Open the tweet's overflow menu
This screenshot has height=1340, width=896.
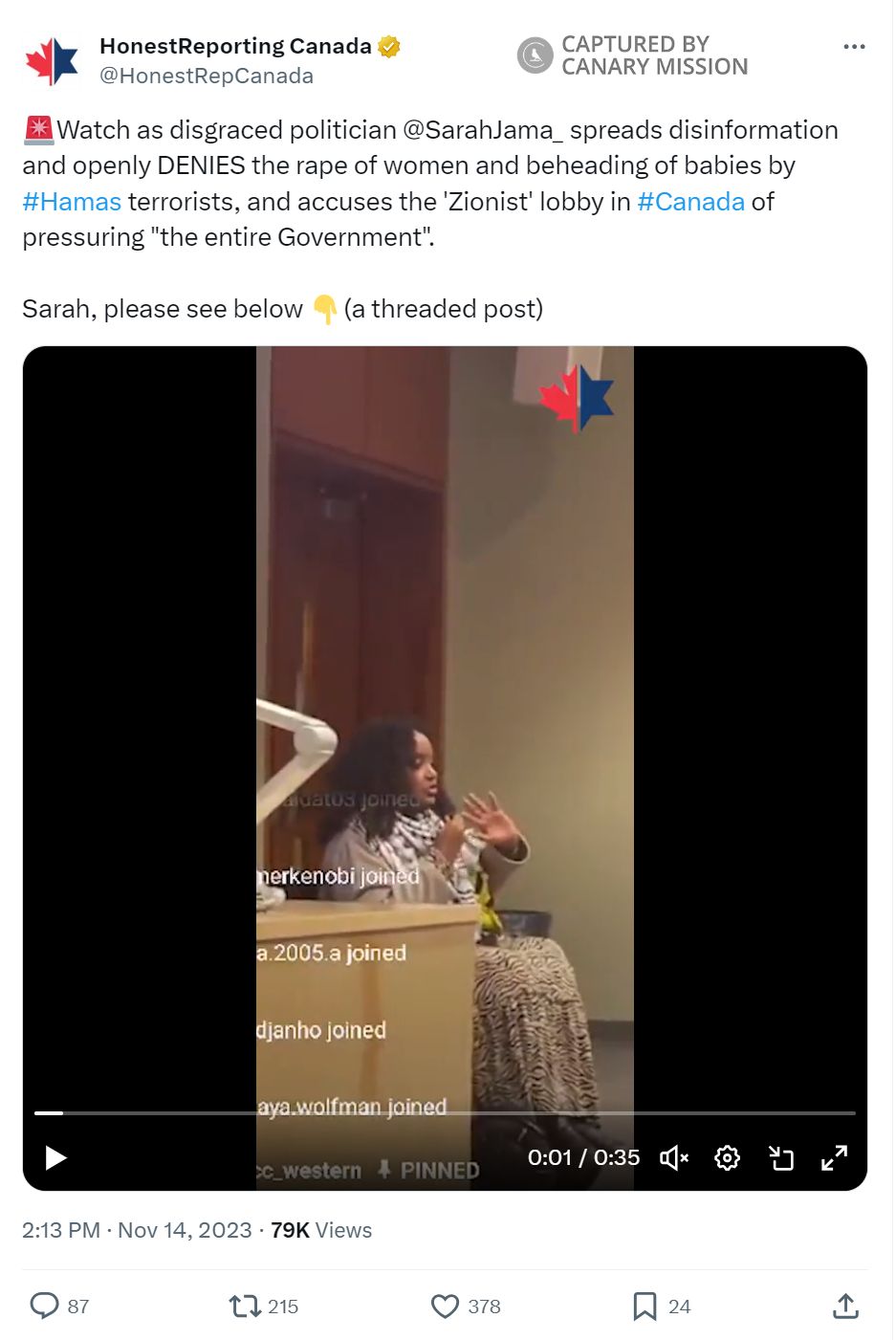854,46
